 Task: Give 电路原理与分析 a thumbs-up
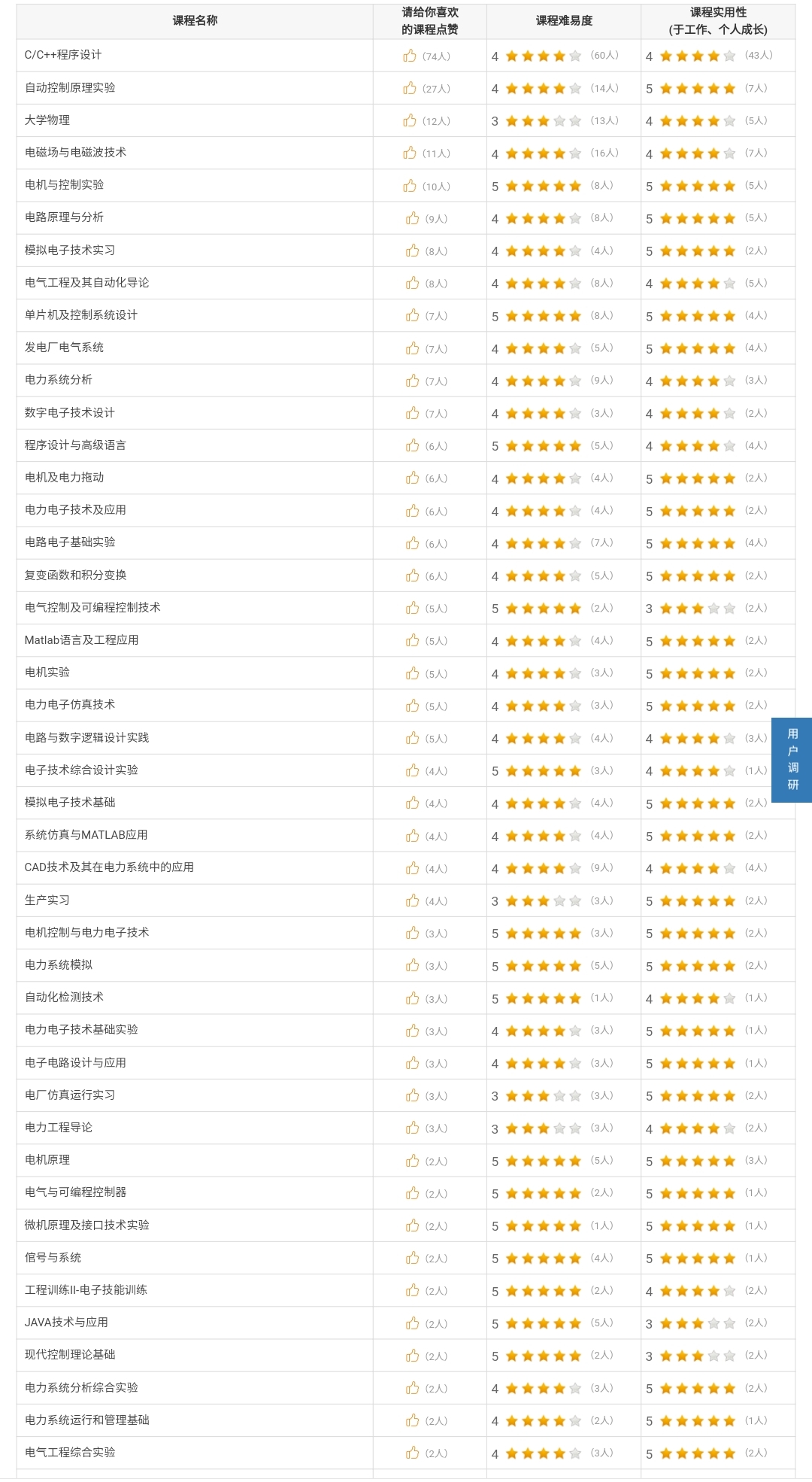[412, 218]
